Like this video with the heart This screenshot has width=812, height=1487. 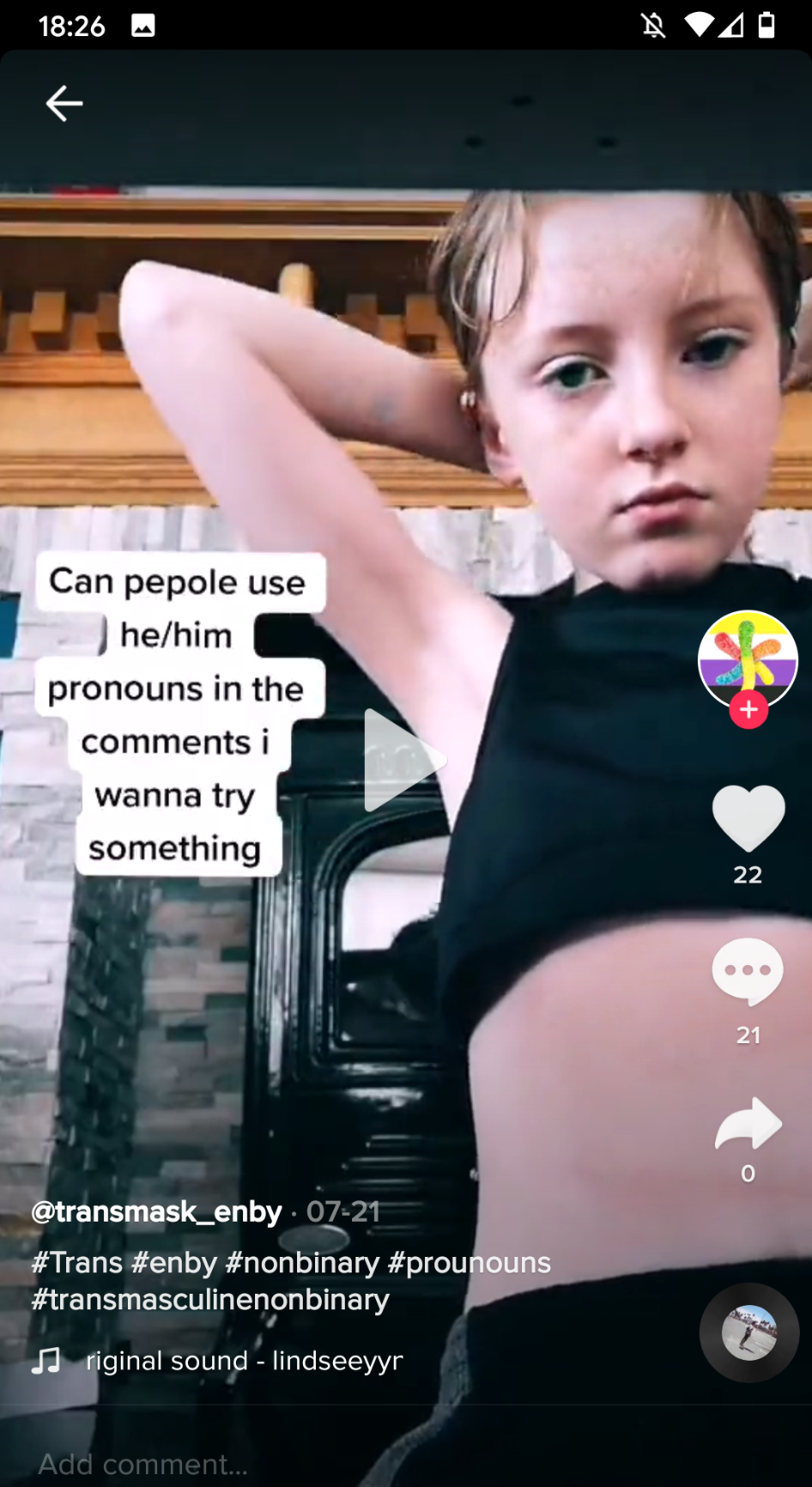click(748, 817)
